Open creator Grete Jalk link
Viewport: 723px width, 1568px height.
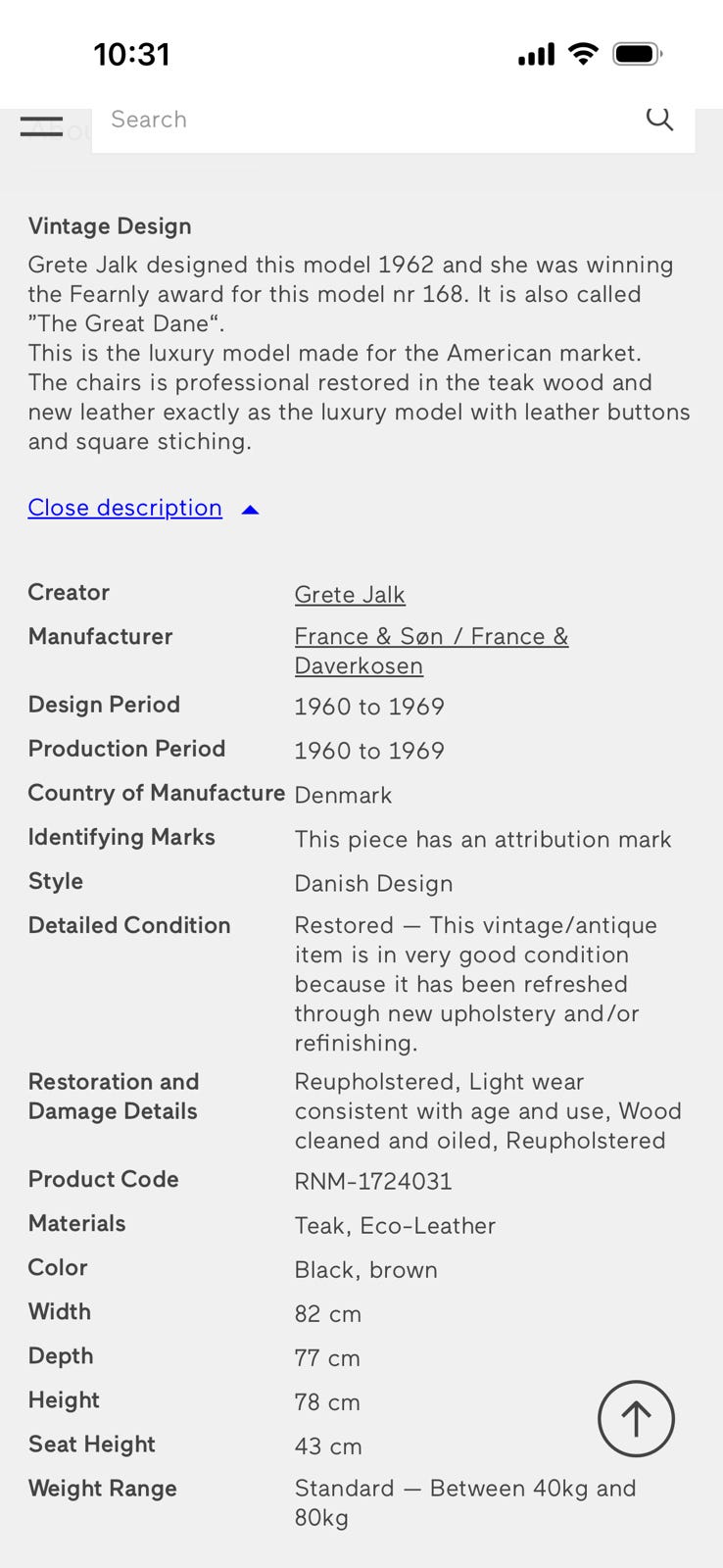click(x=350, y=595)
